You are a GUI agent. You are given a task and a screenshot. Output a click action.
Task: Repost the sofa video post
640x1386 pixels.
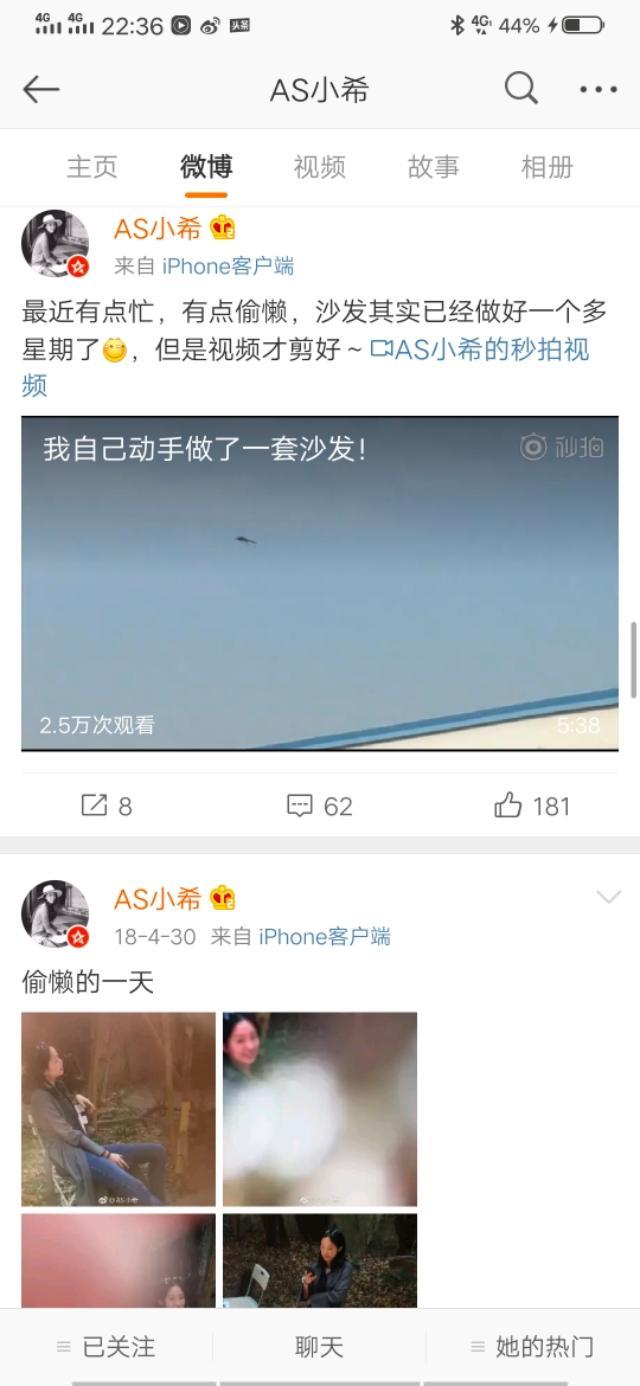click(106, 805)
